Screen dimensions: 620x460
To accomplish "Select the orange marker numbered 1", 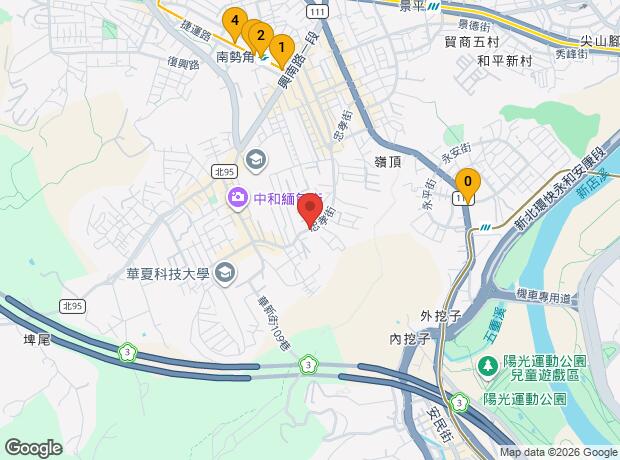I will tap(282, 45).
